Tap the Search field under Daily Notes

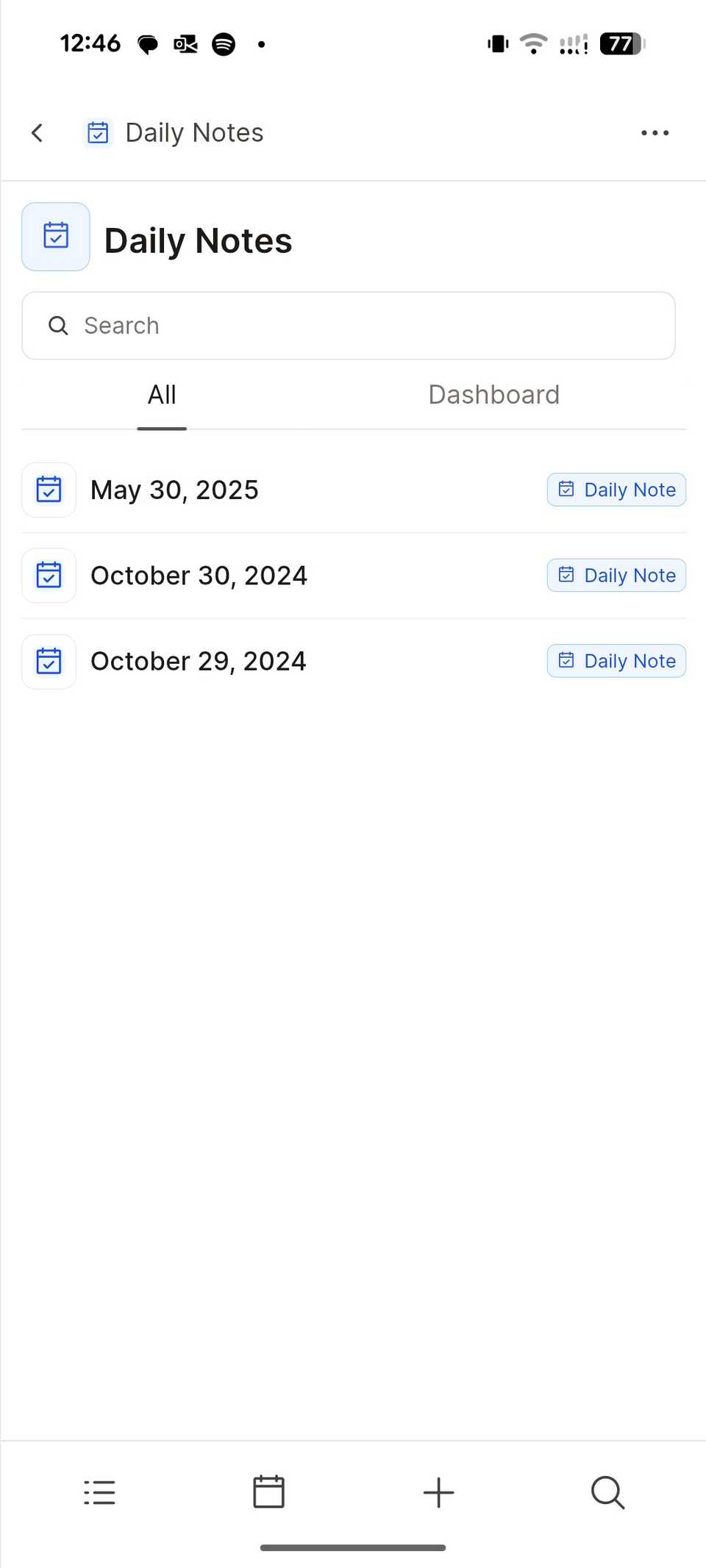coord(349,326)
